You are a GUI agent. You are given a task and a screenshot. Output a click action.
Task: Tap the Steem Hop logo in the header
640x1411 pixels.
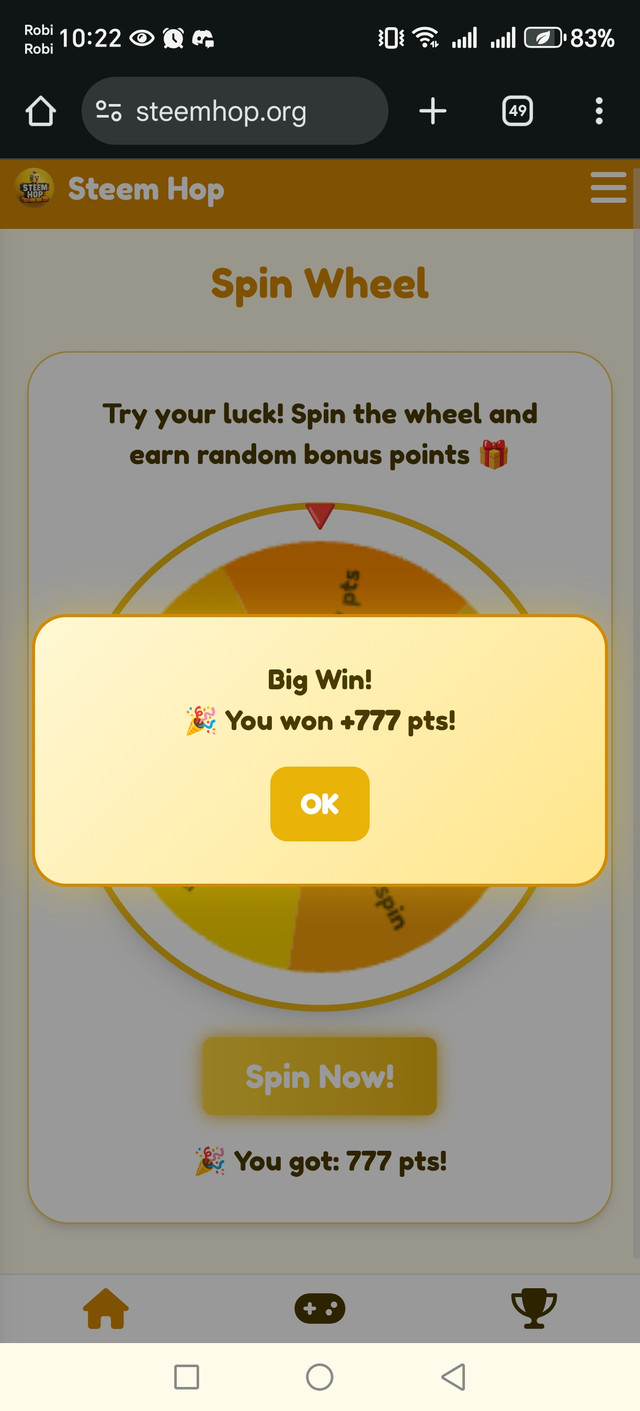(35, 188)
